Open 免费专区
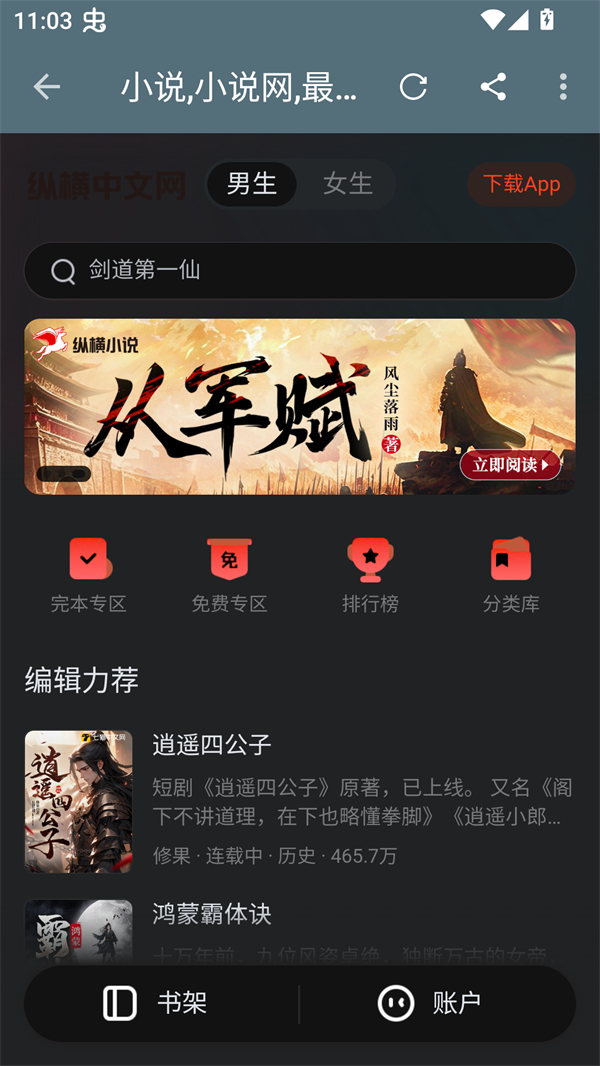Screen dimensions: 600x1066 tap(229, 575)
